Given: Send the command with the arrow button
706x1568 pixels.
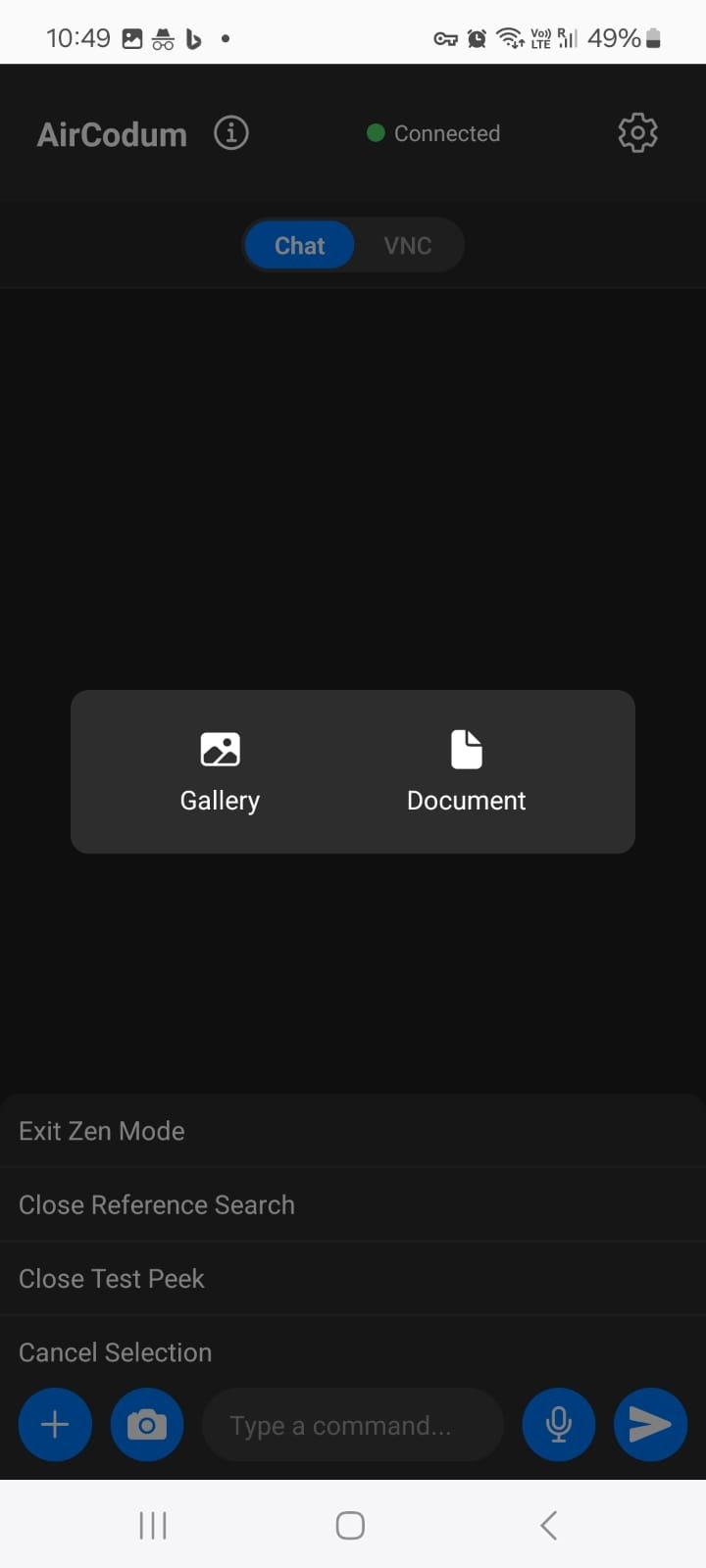Looking at the screenshot, I should coord(650,1424).
